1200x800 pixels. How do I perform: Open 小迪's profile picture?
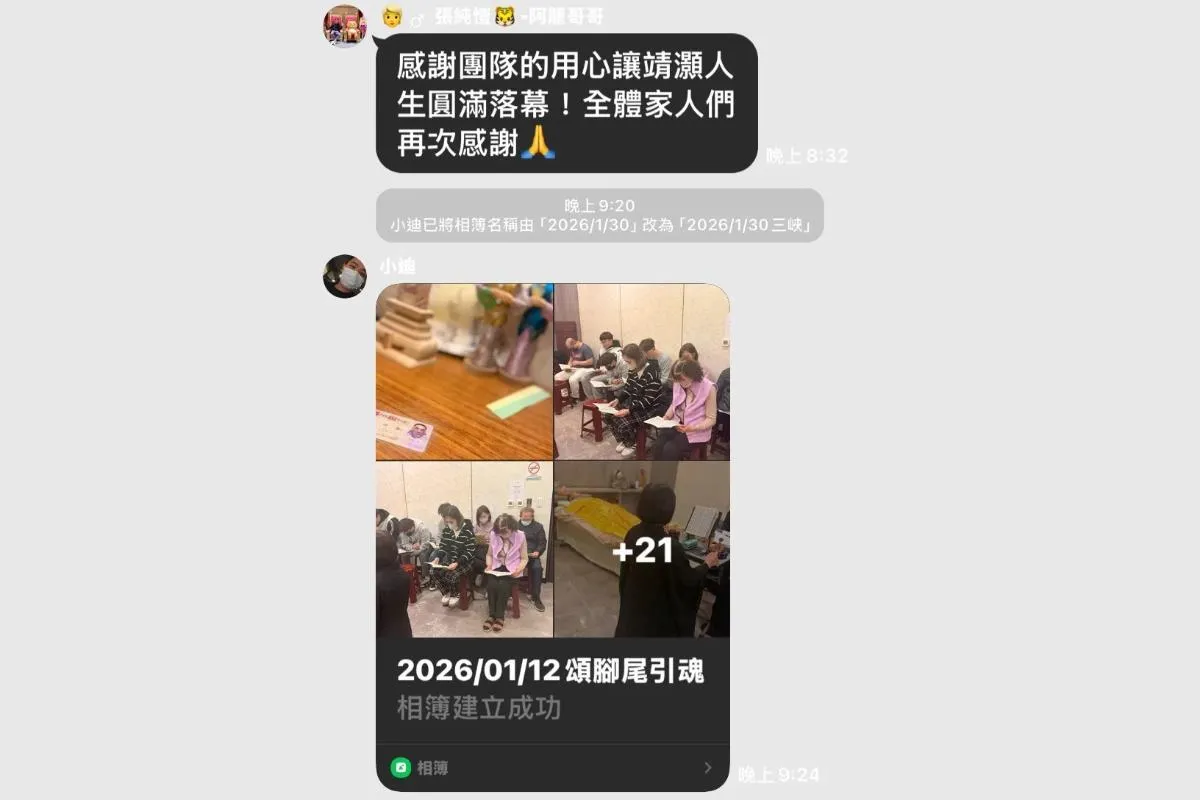point(344,276)
